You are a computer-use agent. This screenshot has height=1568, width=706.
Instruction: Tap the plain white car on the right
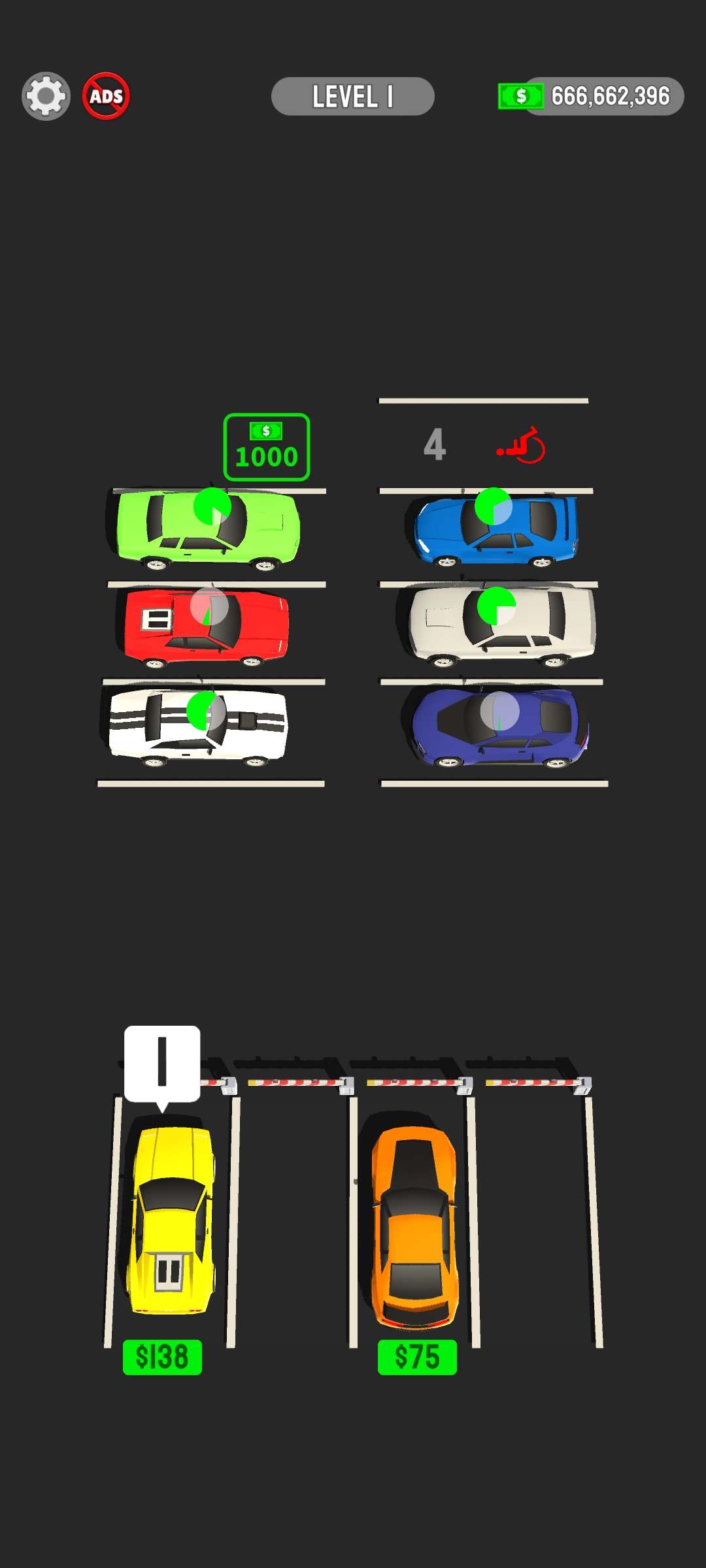[x=502, y=626]
